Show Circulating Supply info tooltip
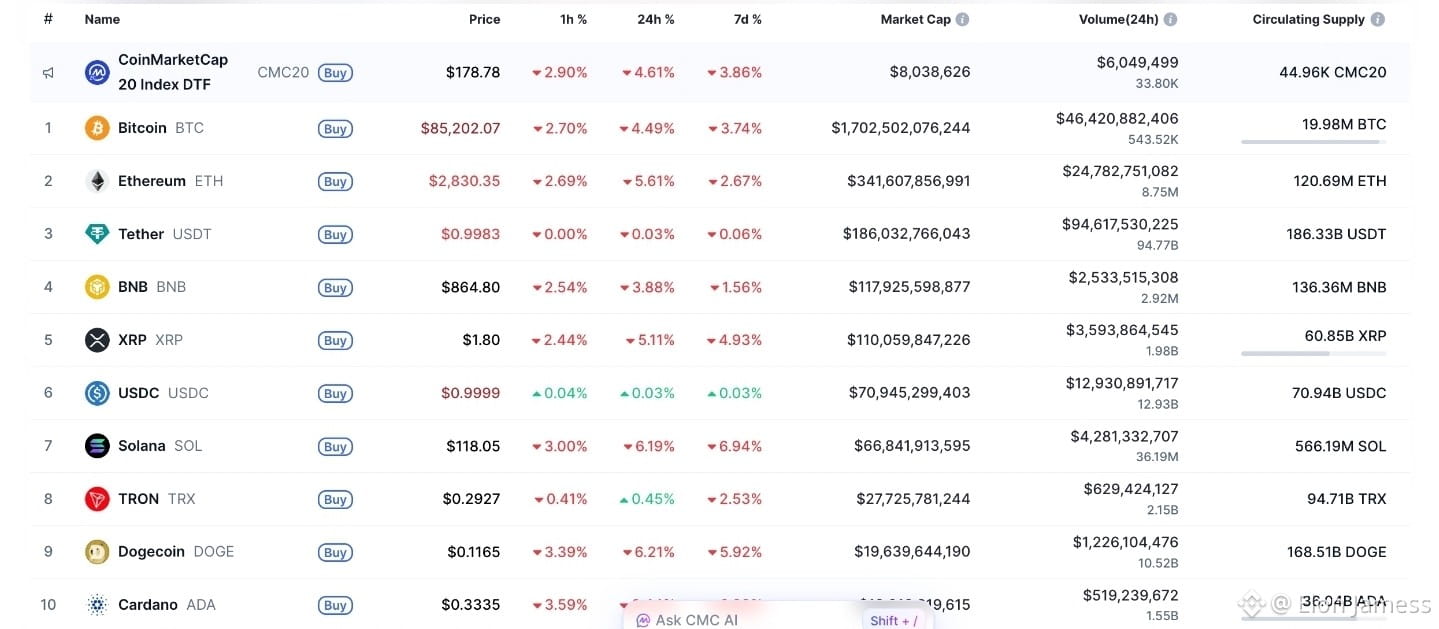 click(x=1378, y=19)
